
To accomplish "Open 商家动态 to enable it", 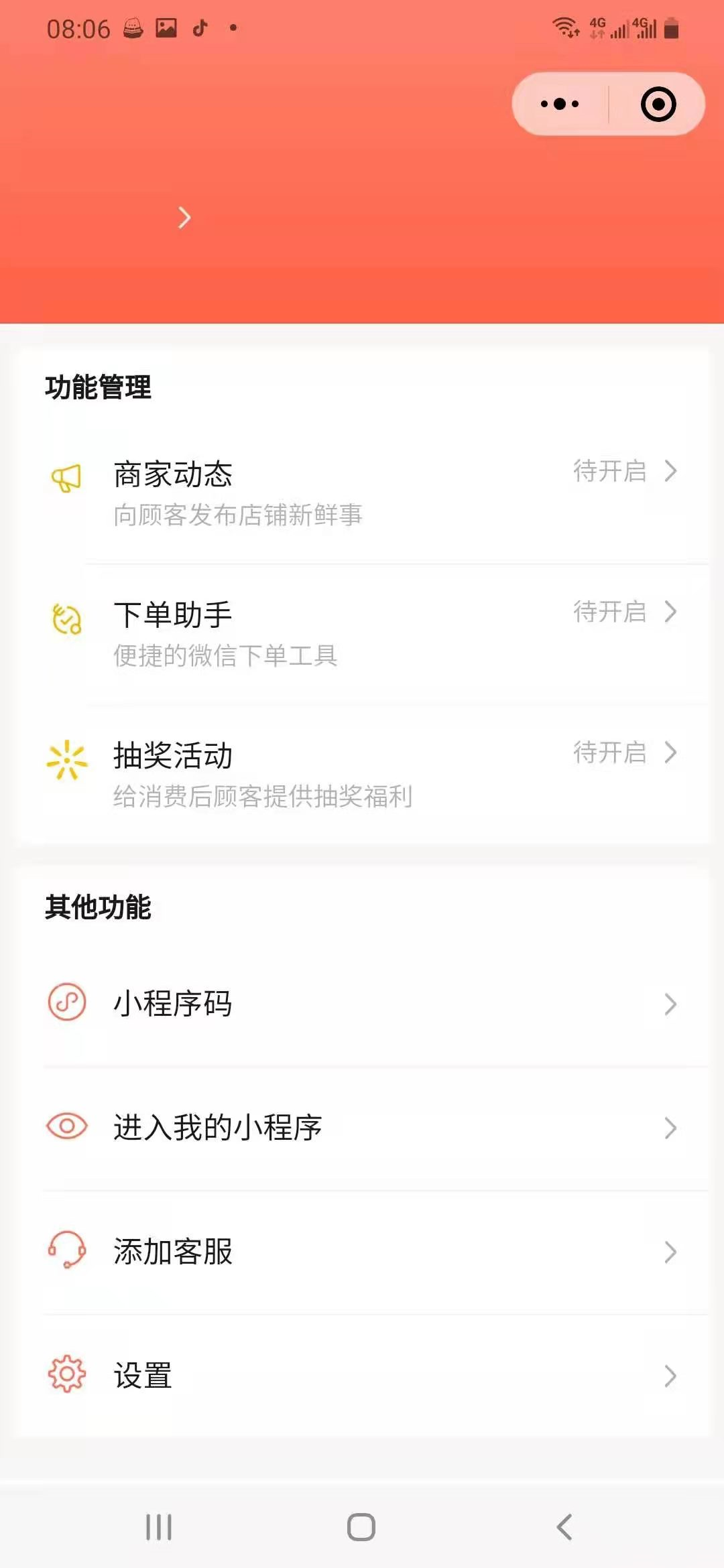I will pyautogui.click(x=362, y=494).
